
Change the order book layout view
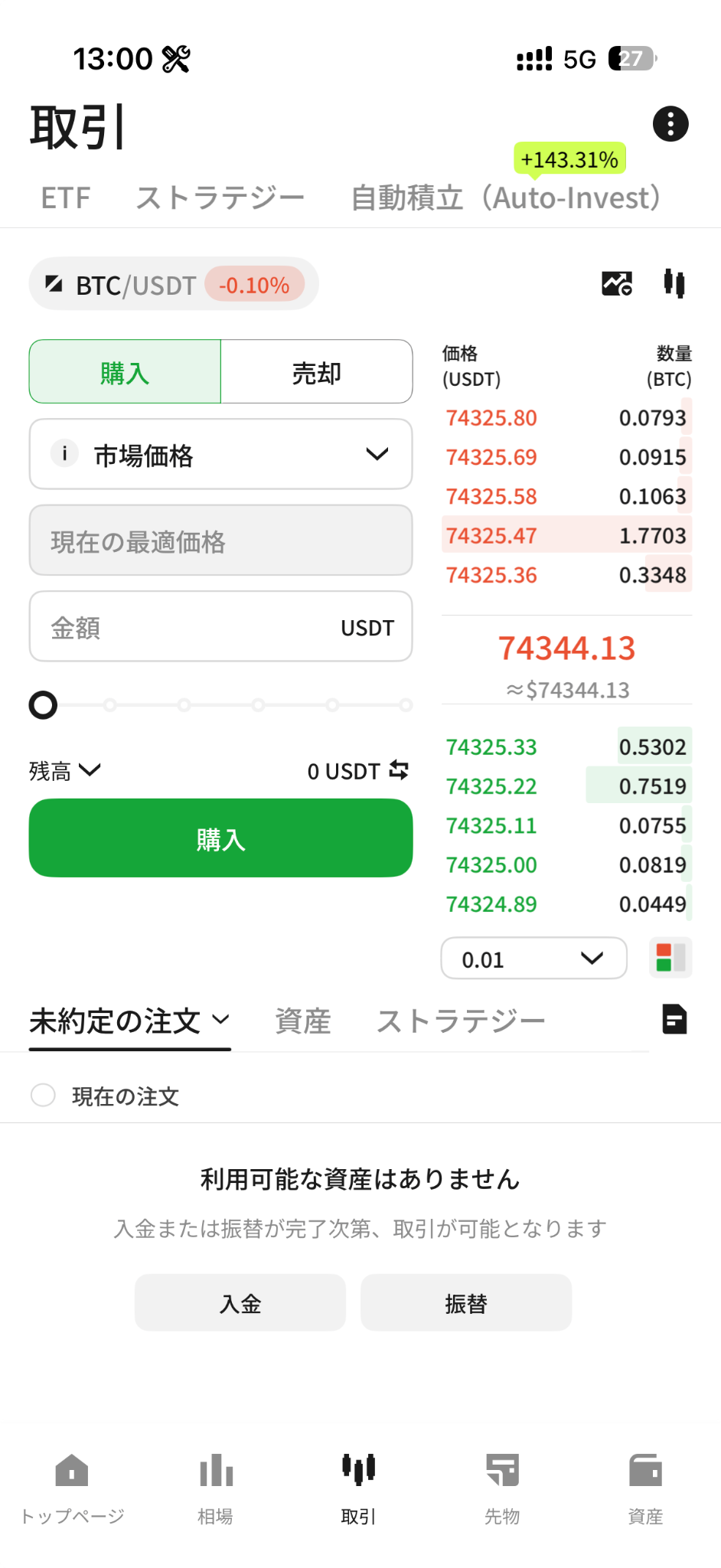click(x=670, y=959)
